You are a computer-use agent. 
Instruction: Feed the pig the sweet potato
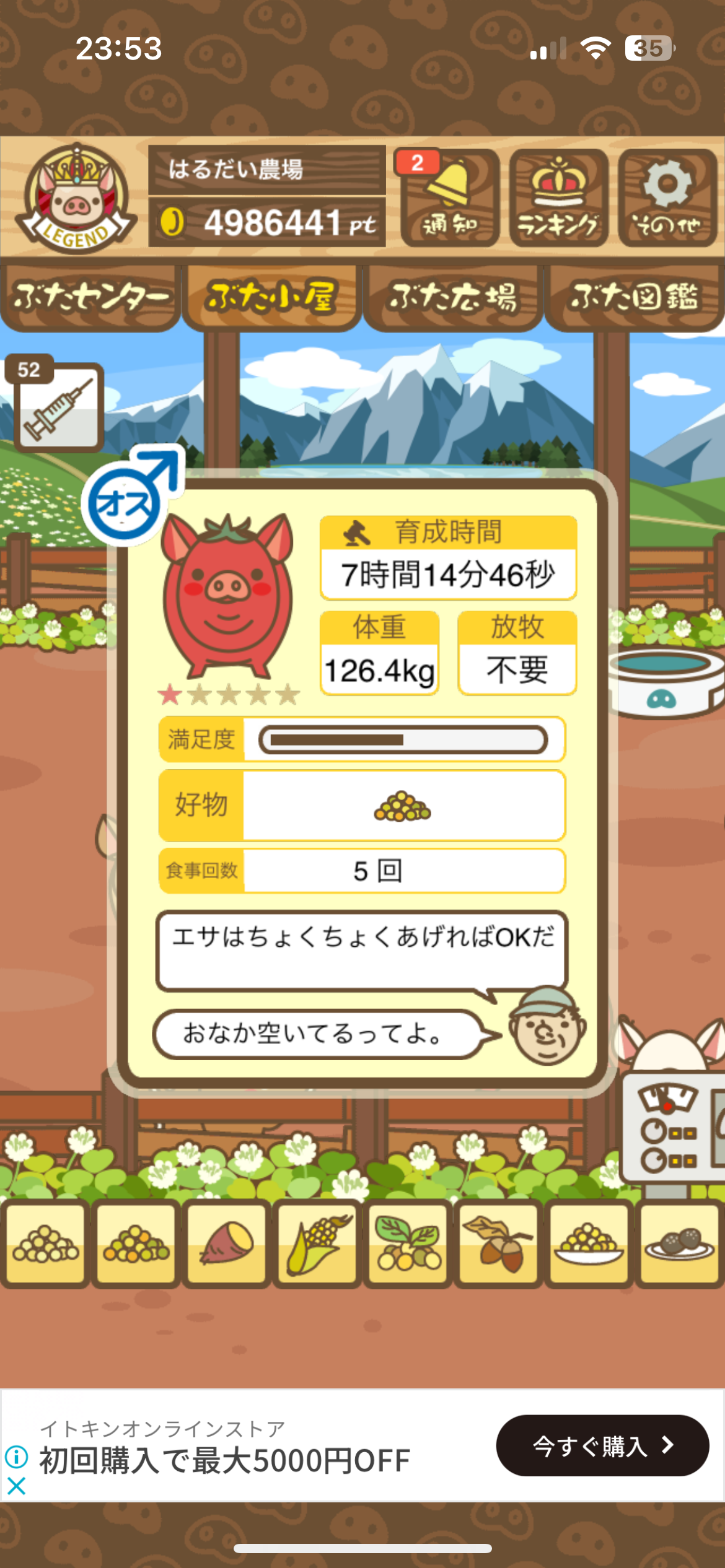point(227,1244)
